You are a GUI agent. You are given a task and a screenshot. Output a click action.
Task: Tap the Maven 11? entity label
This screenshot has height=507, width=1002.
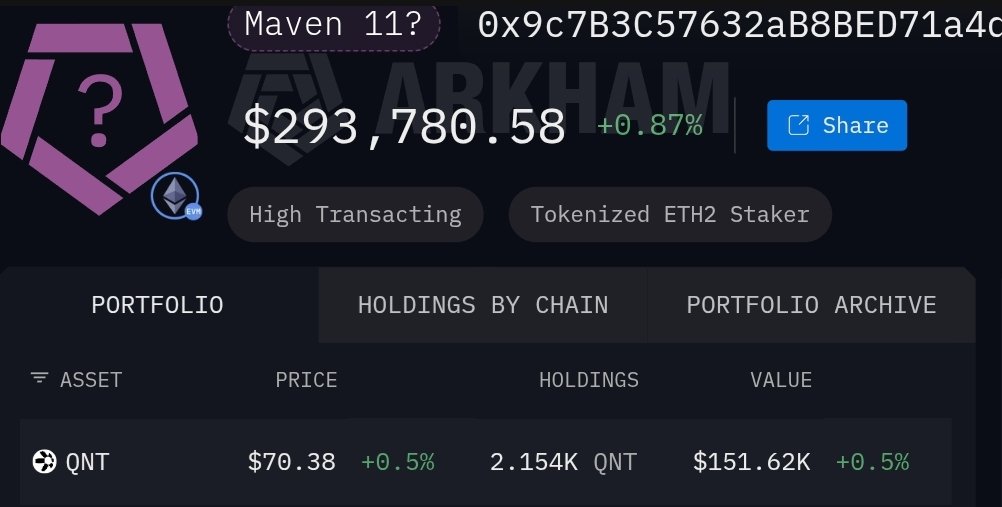(333, 24)
